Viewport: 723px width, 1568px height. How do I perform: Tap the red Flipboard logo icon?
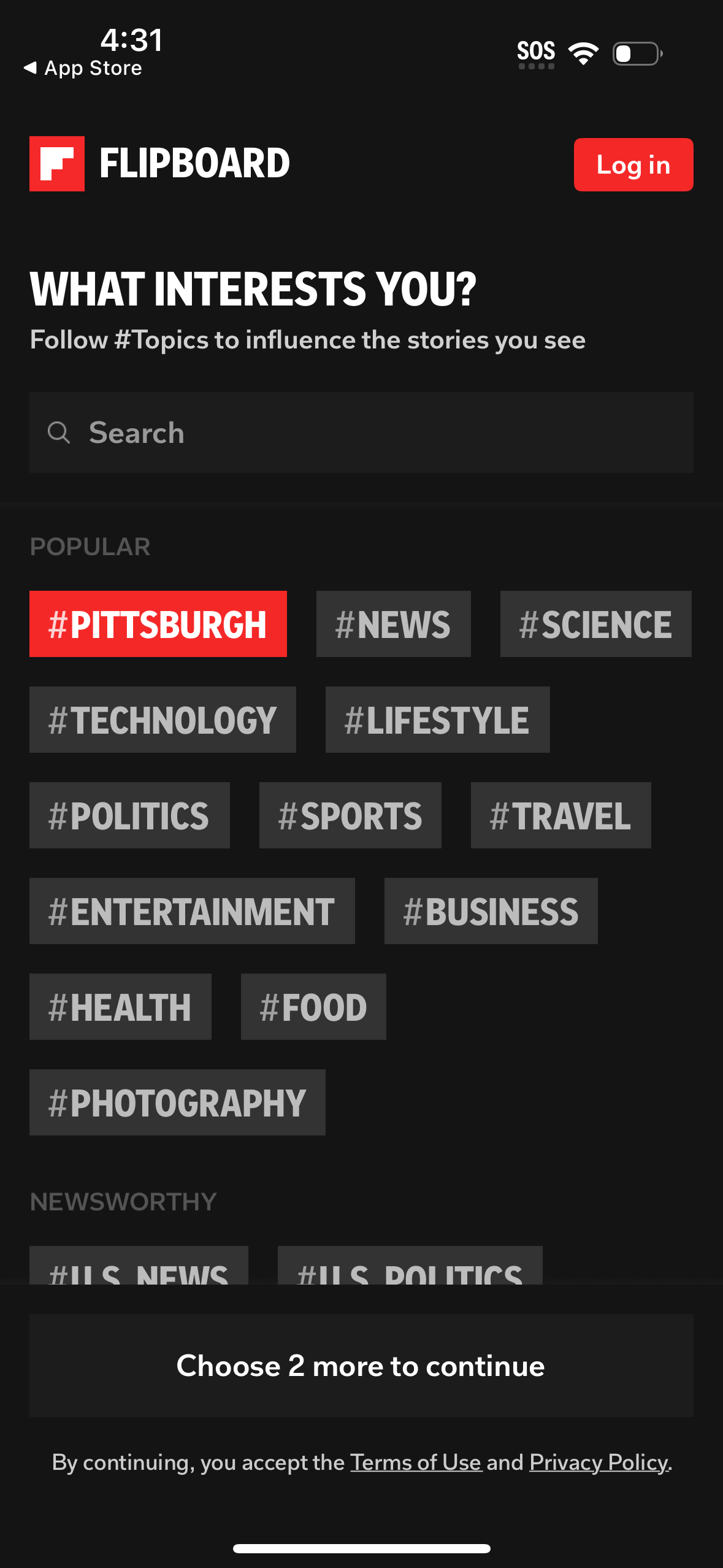58,164
